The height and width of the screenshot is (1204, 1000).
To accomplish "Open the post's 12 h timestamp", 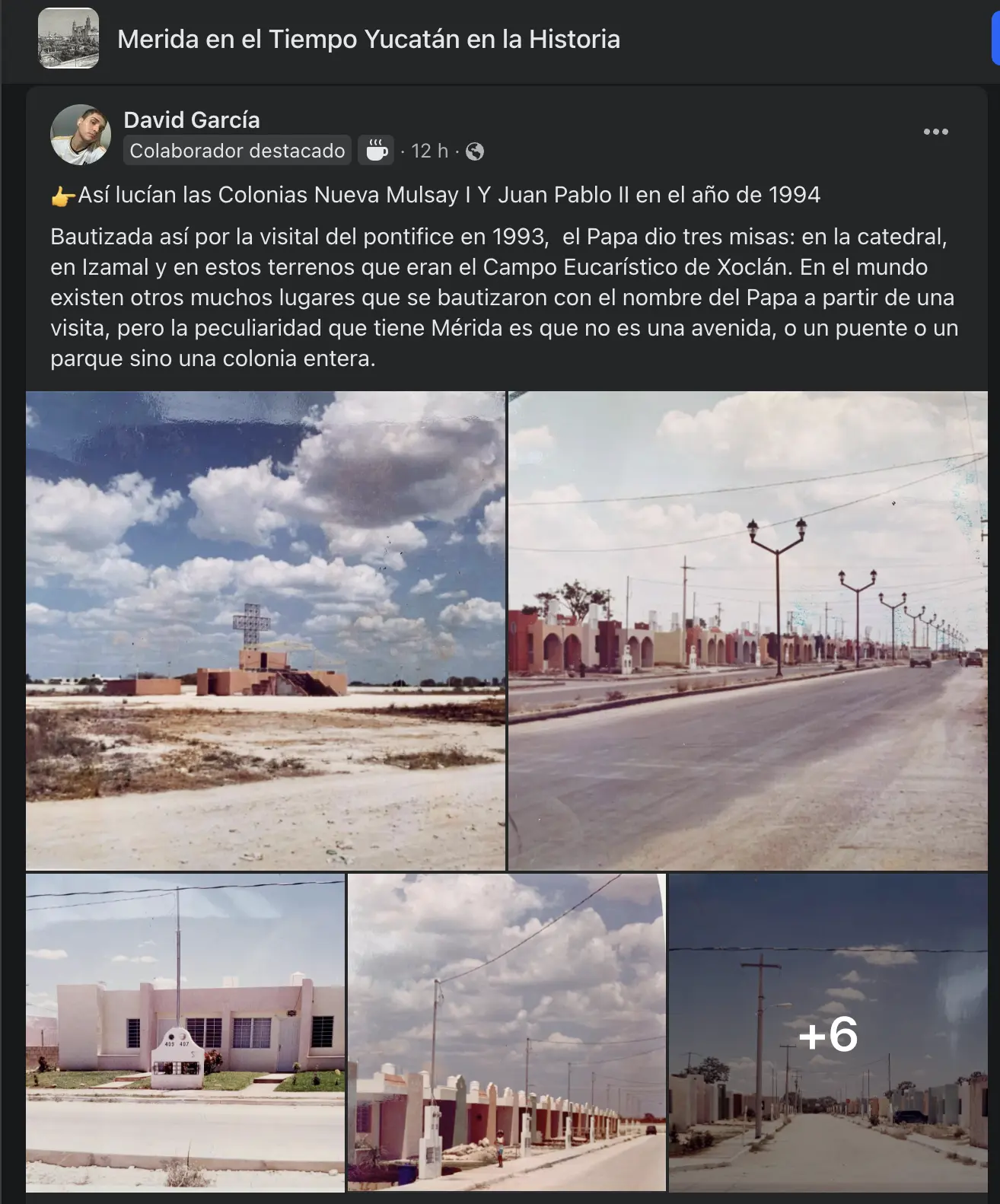I will [x=429, y=151].
